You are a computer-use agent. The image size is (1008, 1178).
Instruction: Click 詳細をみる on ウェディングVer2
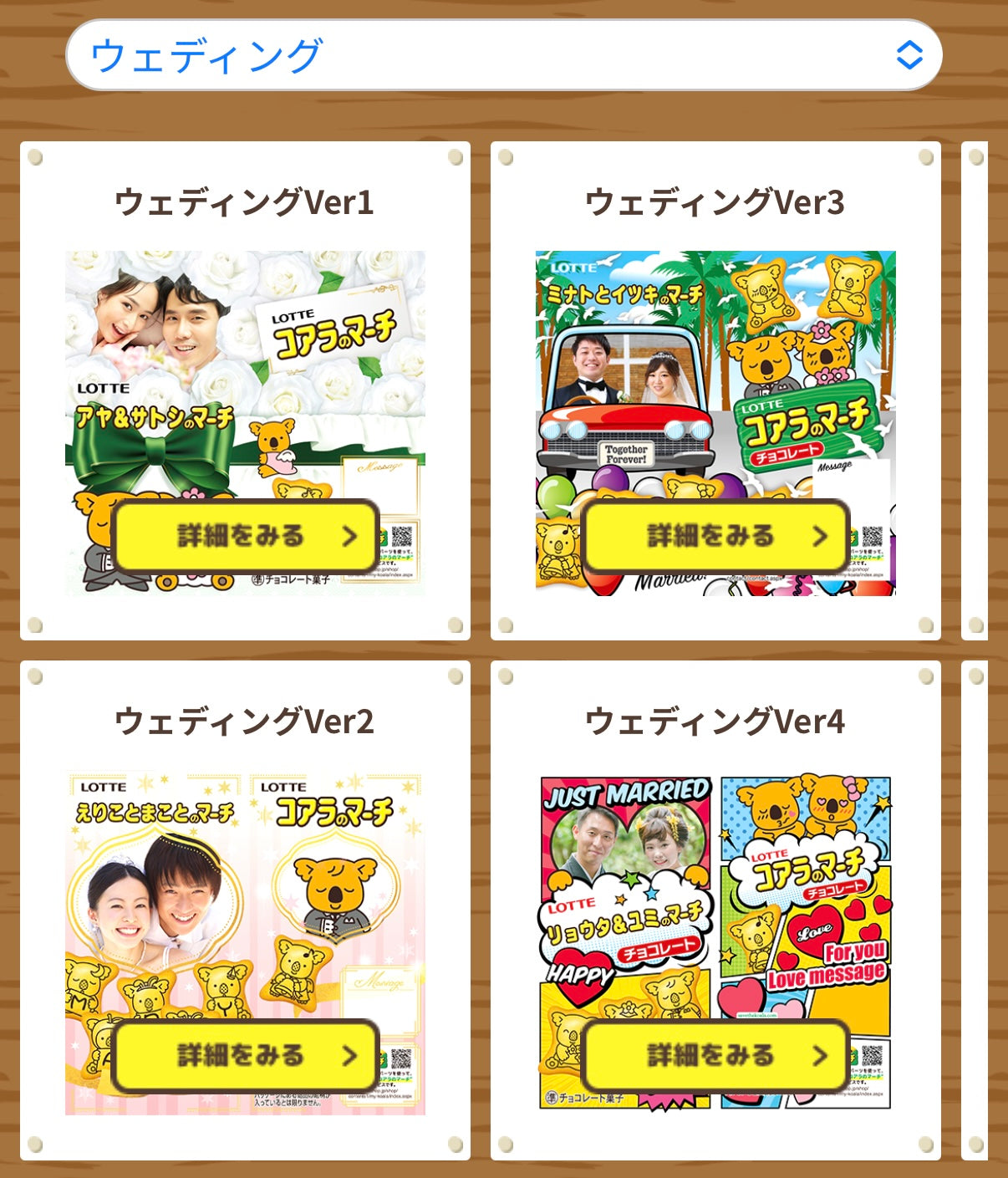click(x=242, y=1054)
